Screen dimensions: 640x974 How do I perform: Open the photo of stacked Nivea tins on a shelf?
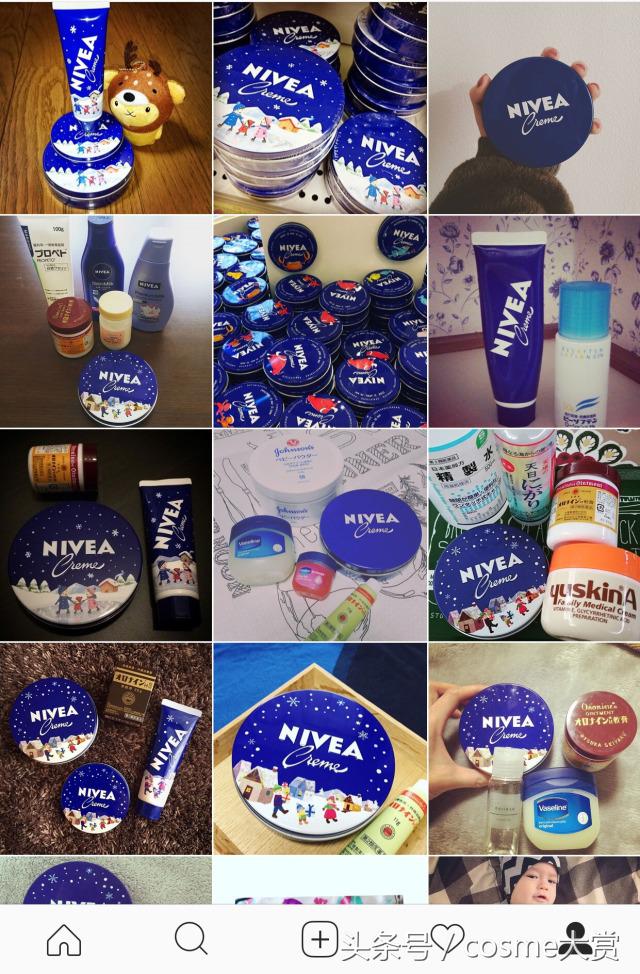click(x=319, y=107)
